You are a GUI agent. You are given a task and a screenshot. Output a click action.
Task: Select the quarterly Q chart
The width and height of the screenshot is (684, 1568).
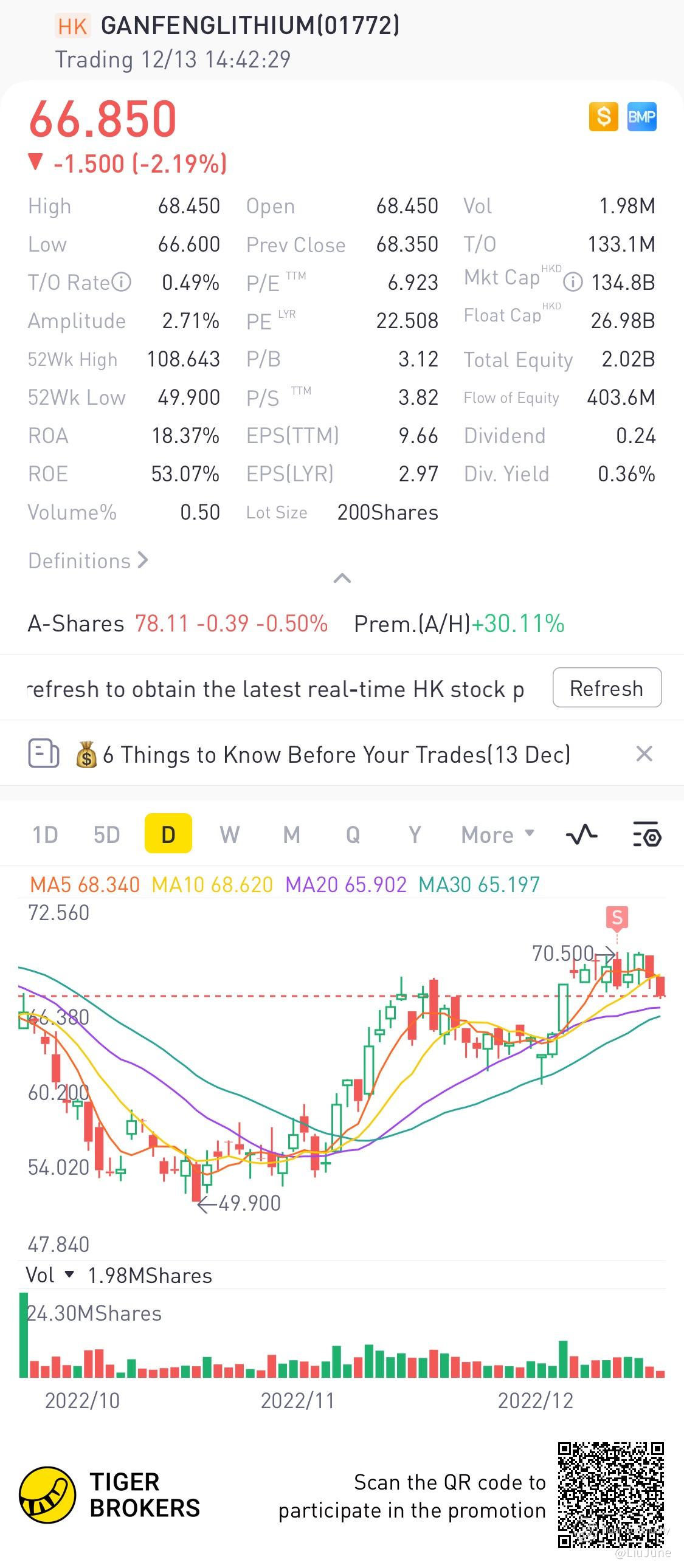pos(353,834)
